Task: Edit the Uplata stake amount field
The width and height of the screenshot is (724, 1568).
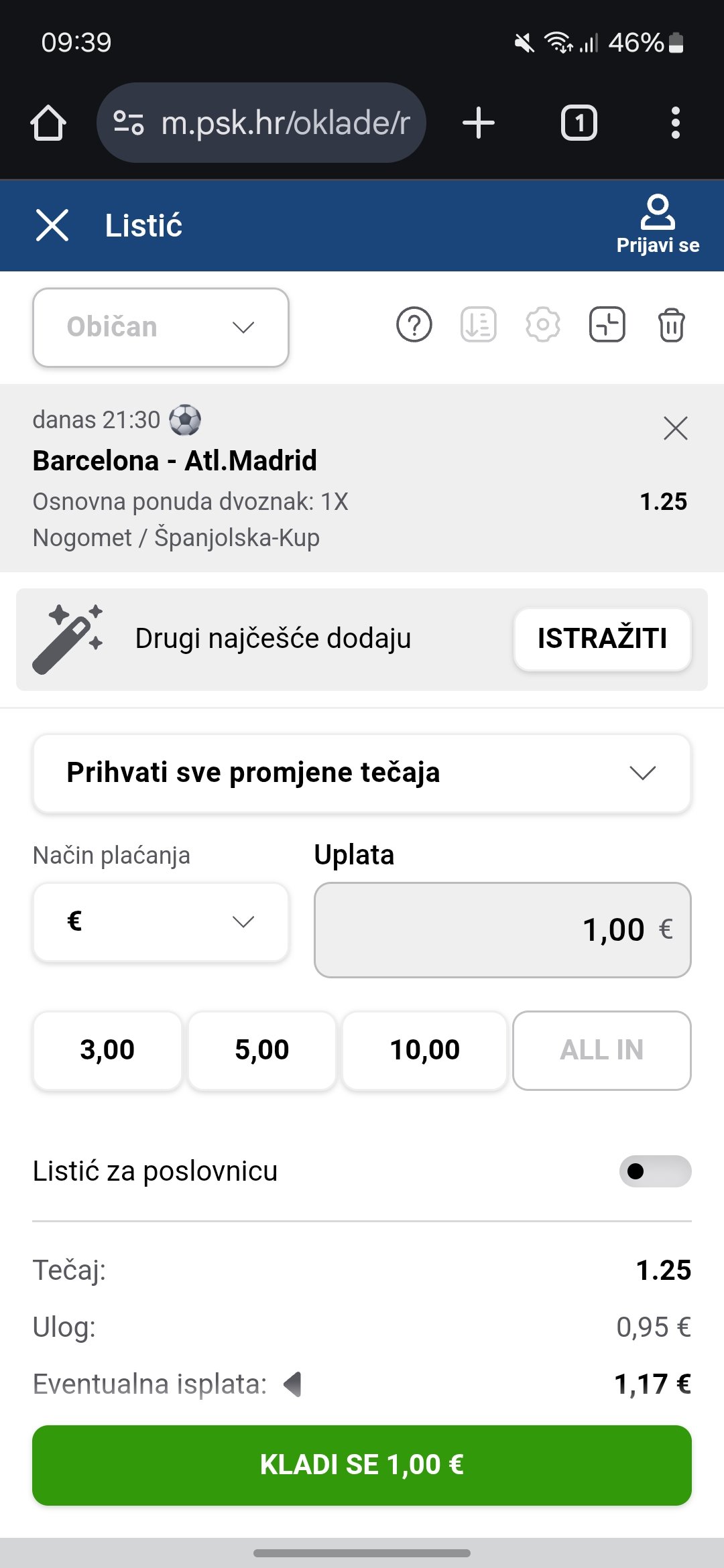Action: (503, 930)
